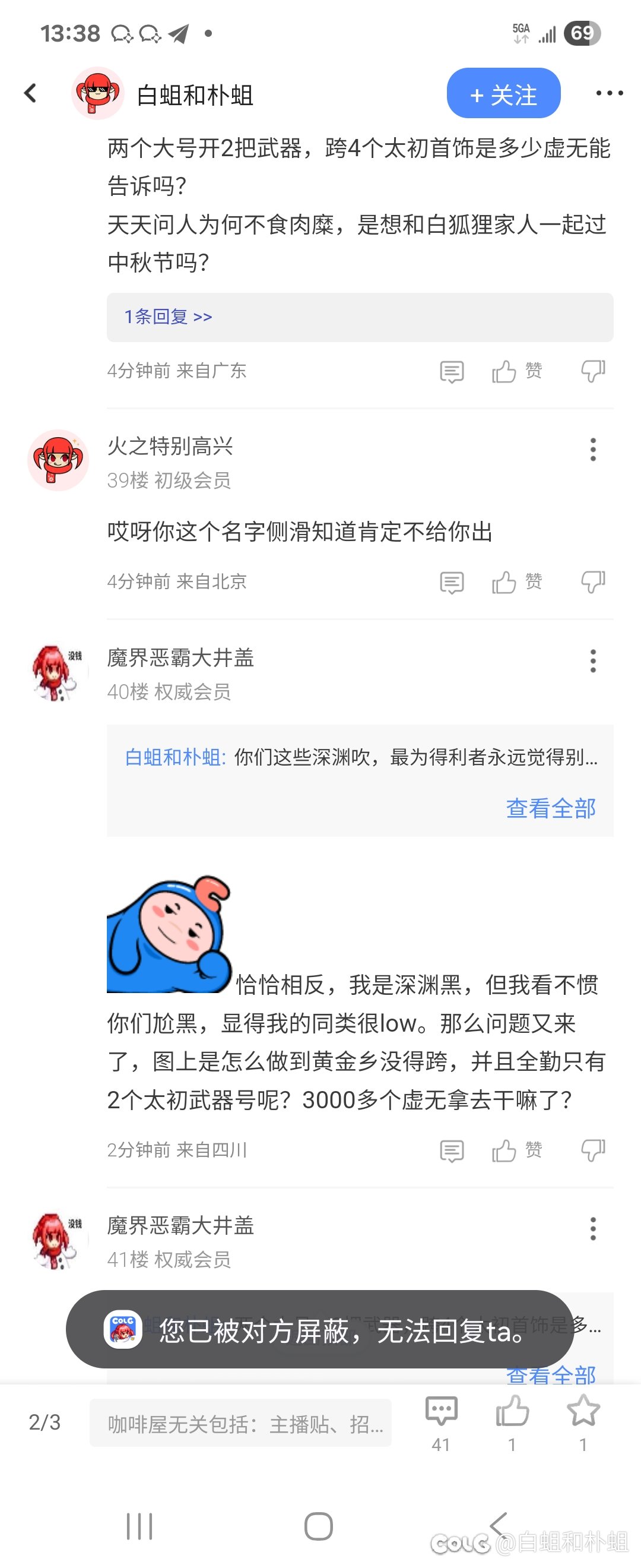Viewport: 641px width, 1568px height.
Task: Reply to the comment posted from 广东
Action: [451, 371]
